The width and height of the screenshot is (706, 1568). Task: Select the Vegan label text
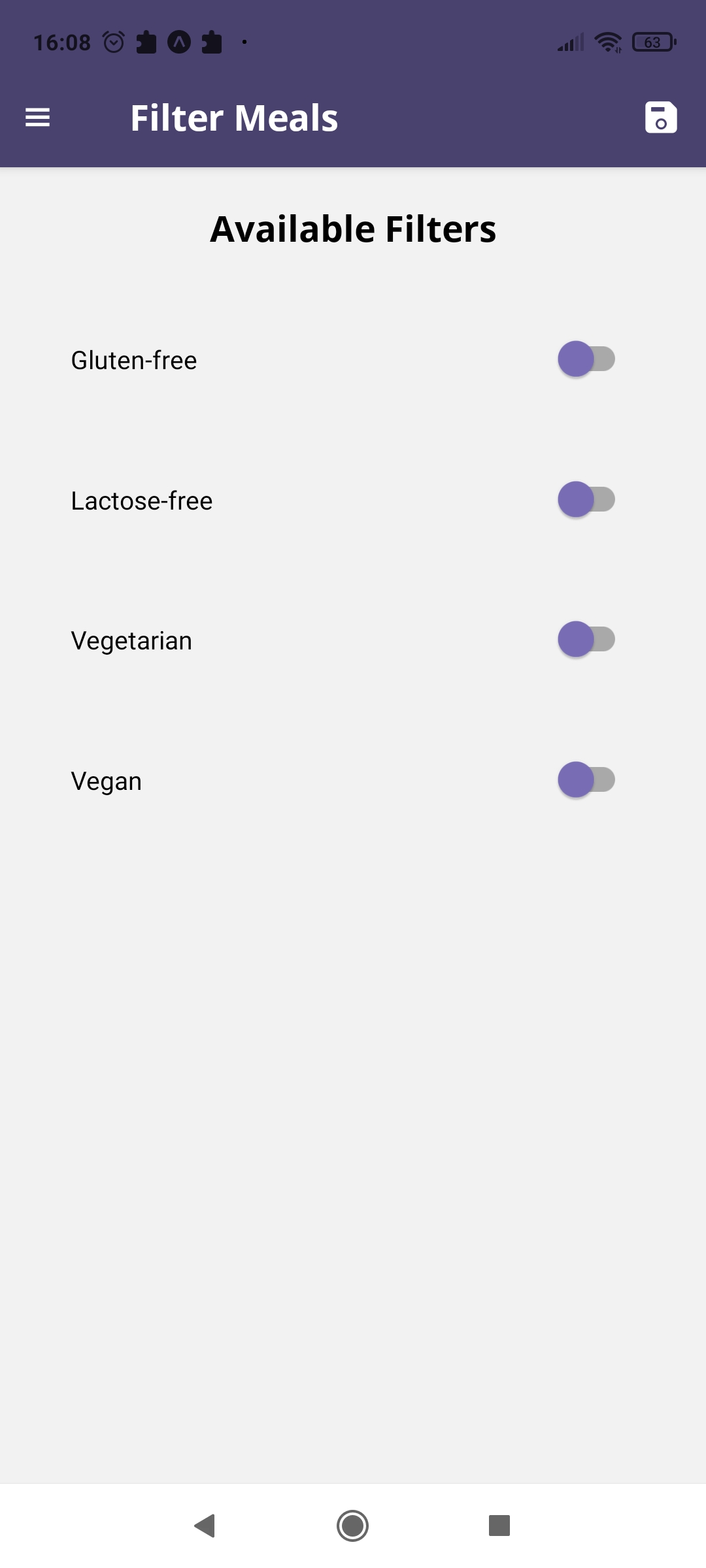pyautogui.click(x=106, y=780)
